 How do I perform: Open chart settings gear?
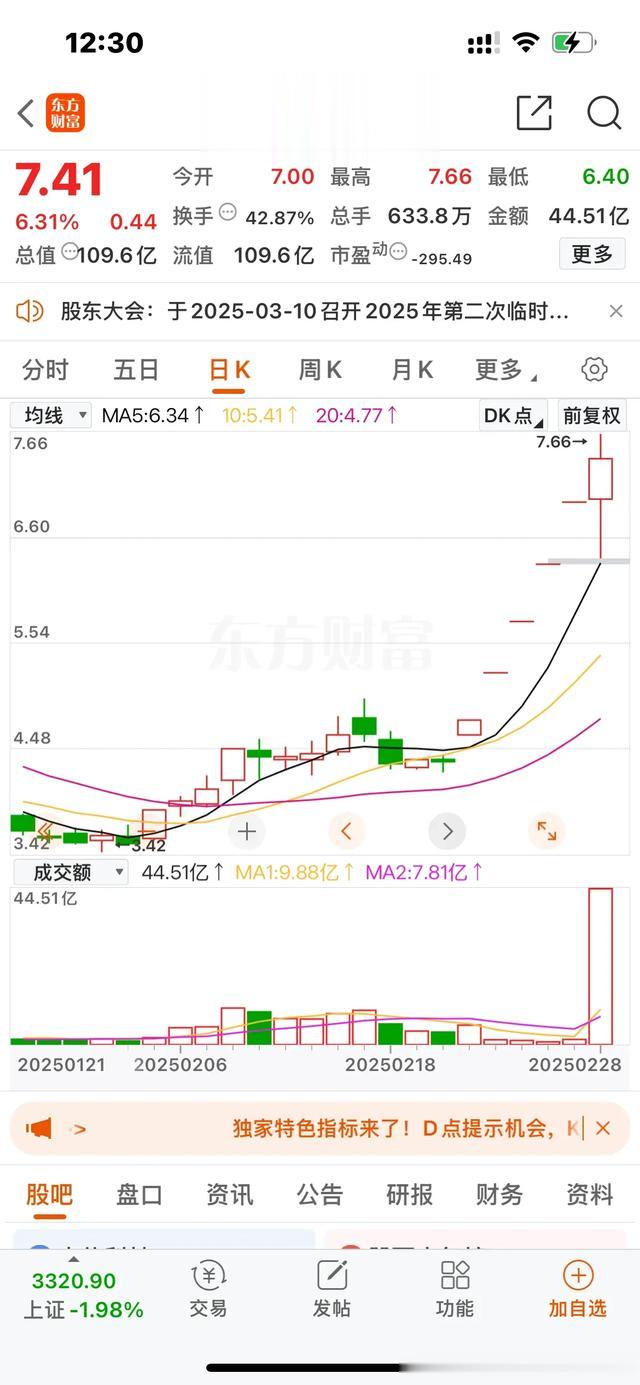click(594, 370)
